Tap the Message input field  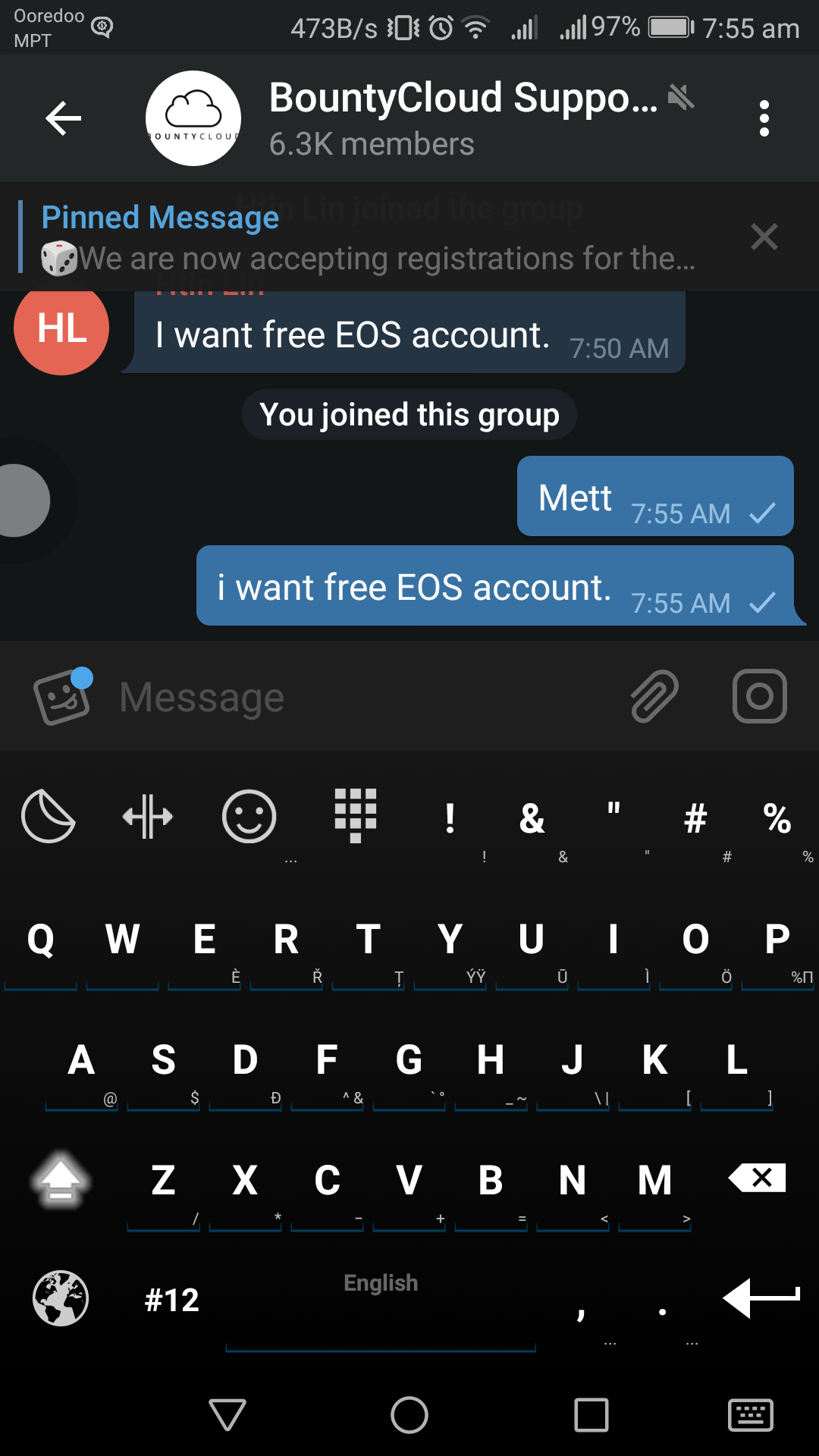click(x=364, y=697)
